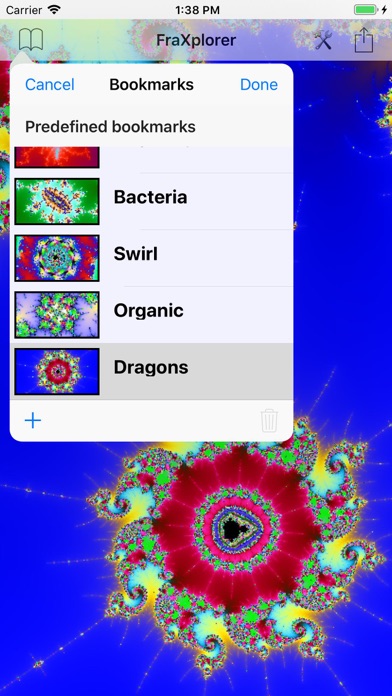Cancel the Bookmarks popover
The height and width of the screenshot is (696, 392).
coord(50,84)
